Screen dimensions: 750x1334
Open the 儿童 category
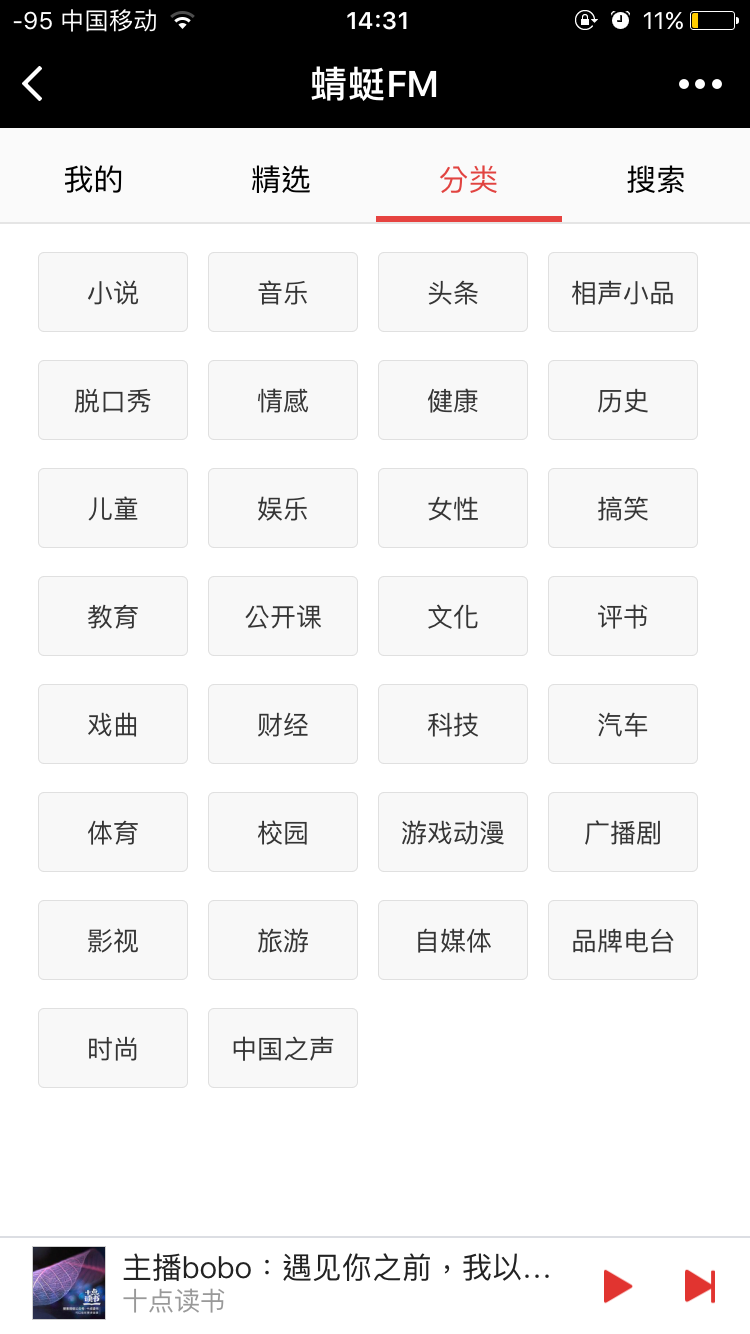pos(112,508)
